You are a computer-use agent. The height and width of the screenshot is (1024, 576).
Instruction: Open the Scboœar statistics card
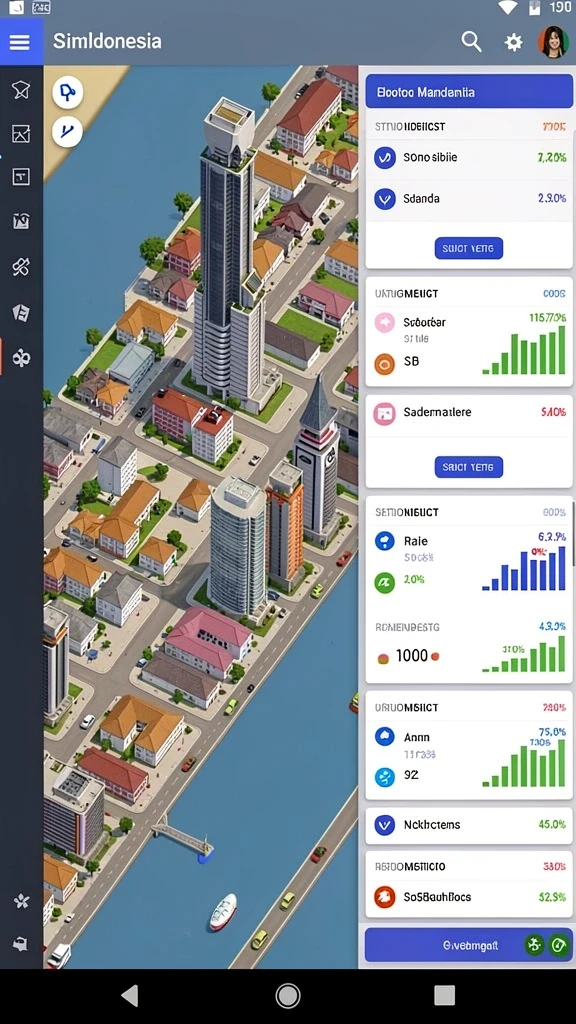pyautogui.click(x=469, y=332)
